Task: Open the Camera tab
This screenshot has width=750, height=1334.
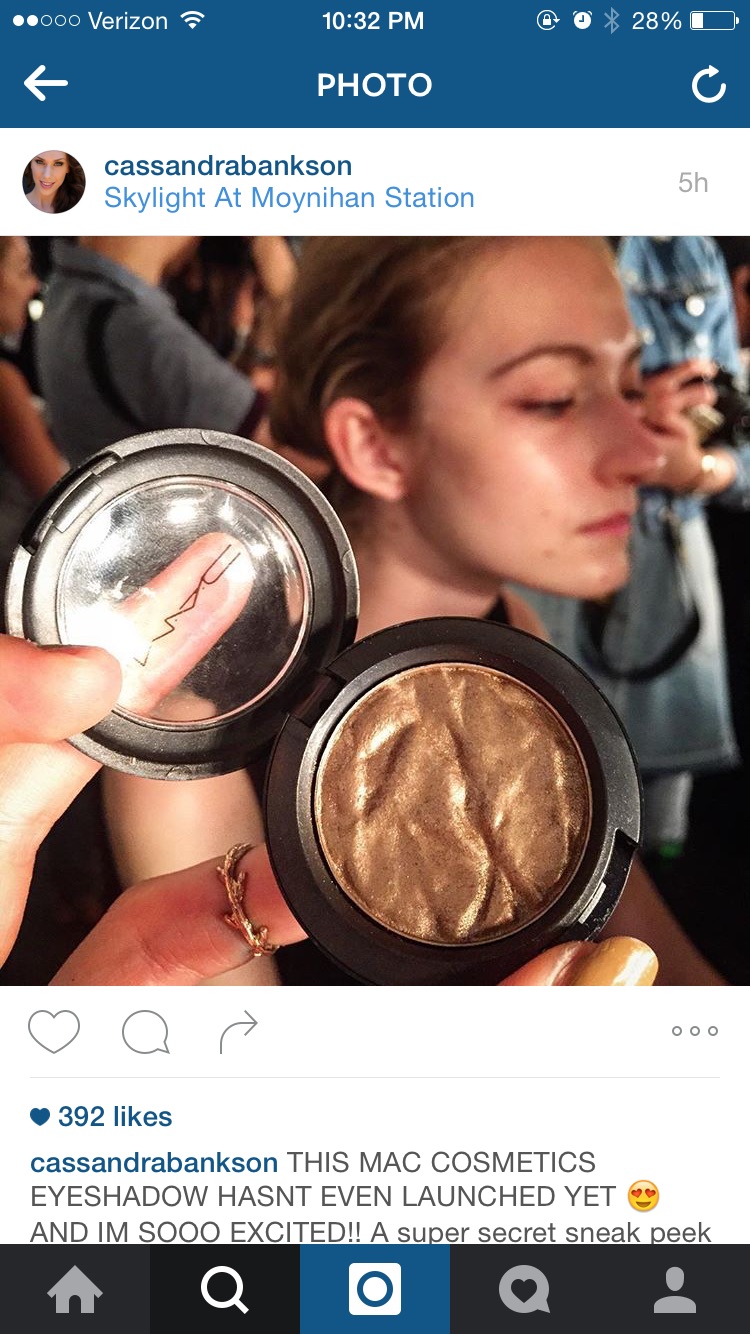Action: point(375,1289)
